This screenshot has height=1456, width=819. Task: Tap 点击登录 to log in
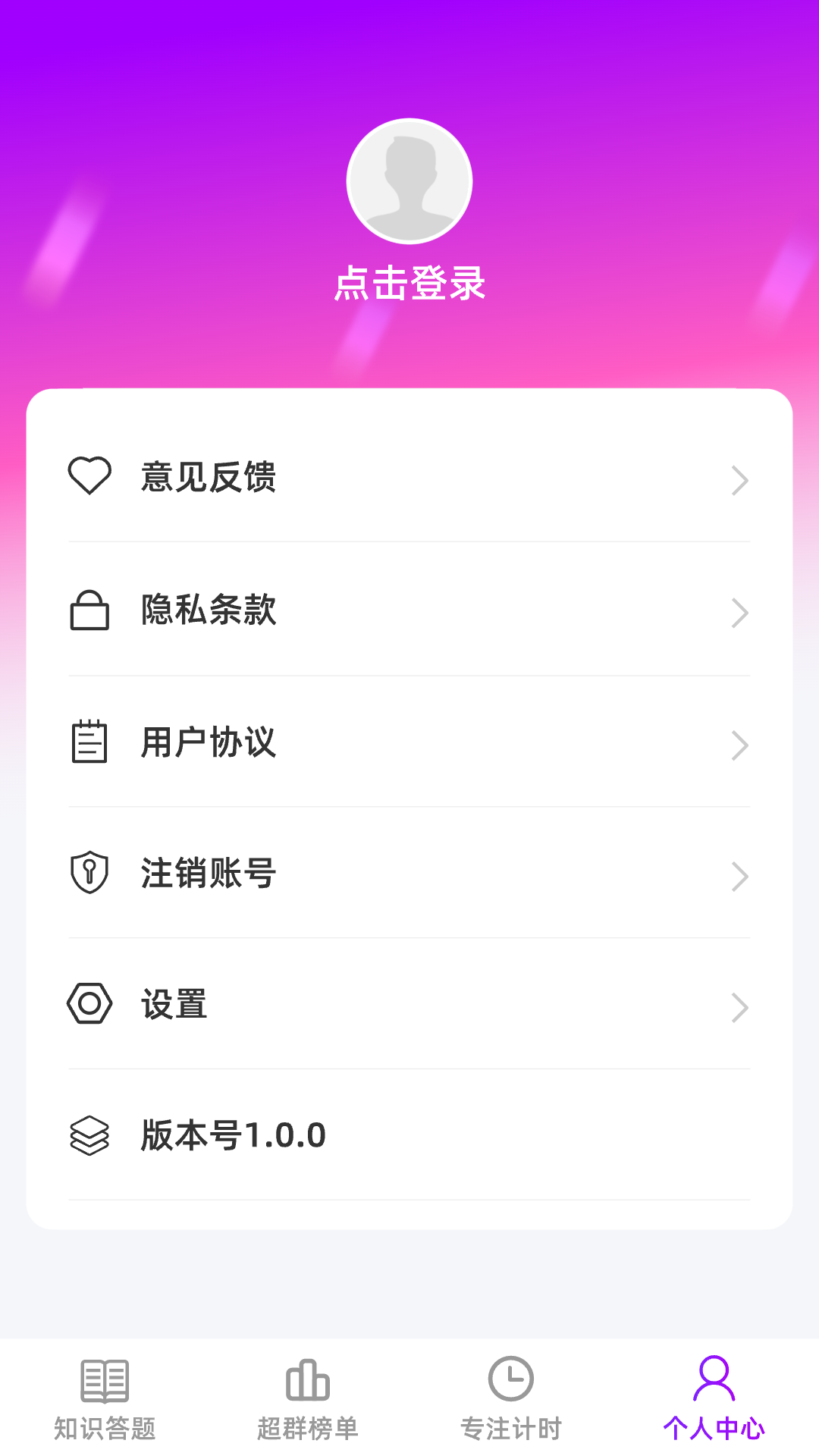click(x=409, y=285)
